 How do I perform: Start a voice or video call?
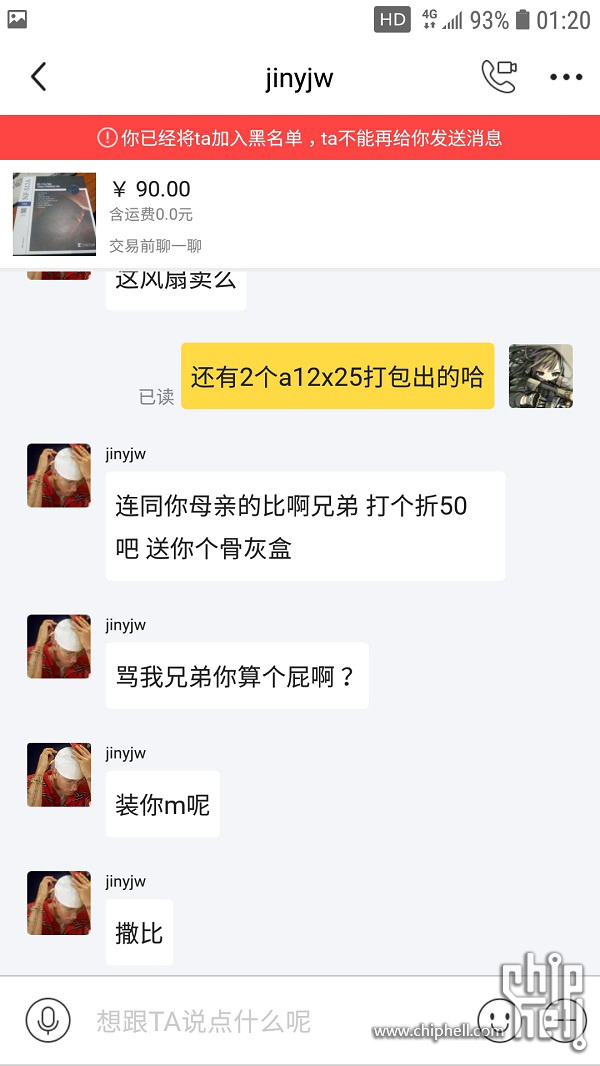pos(498,77)
